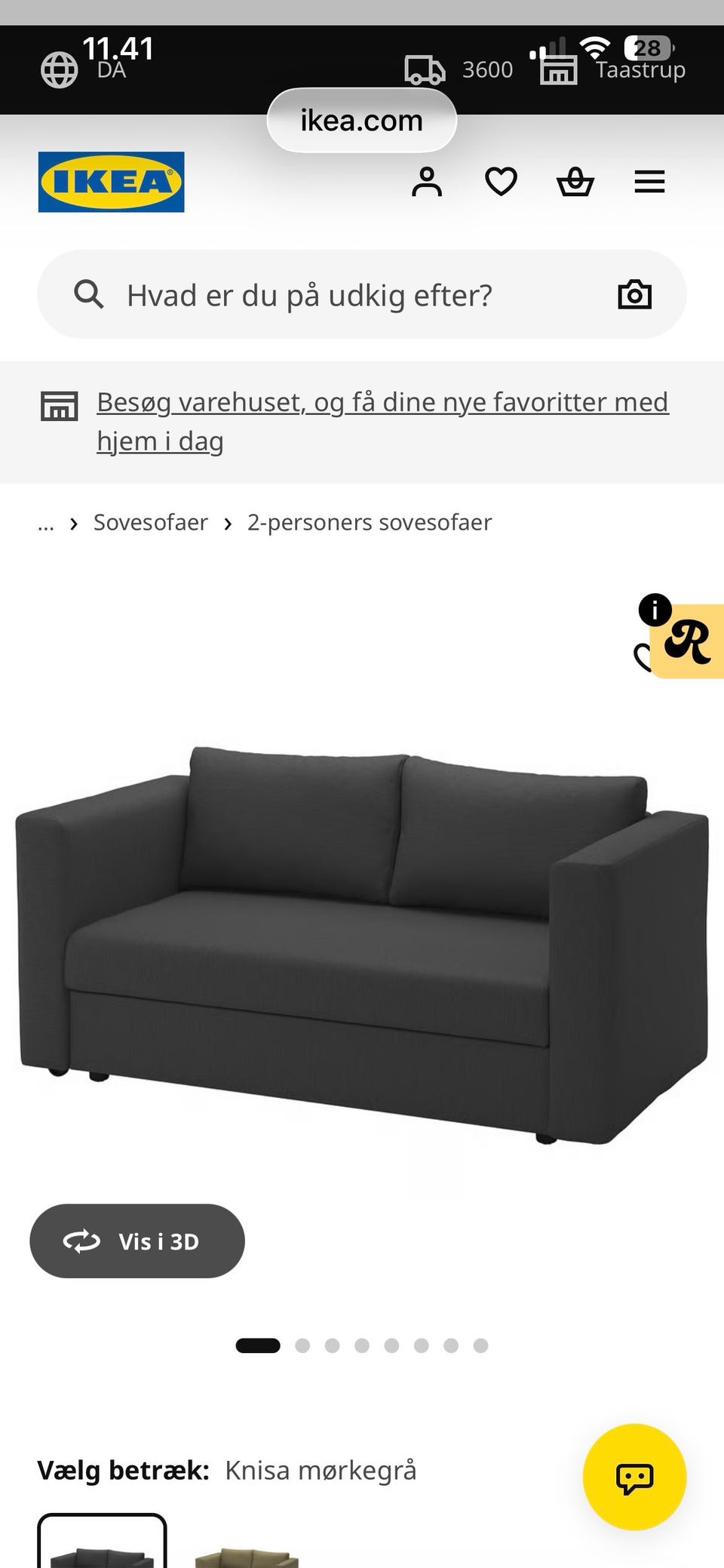Go to 2-personers sovesofaer breadcrumb

(x=370, y=522)
